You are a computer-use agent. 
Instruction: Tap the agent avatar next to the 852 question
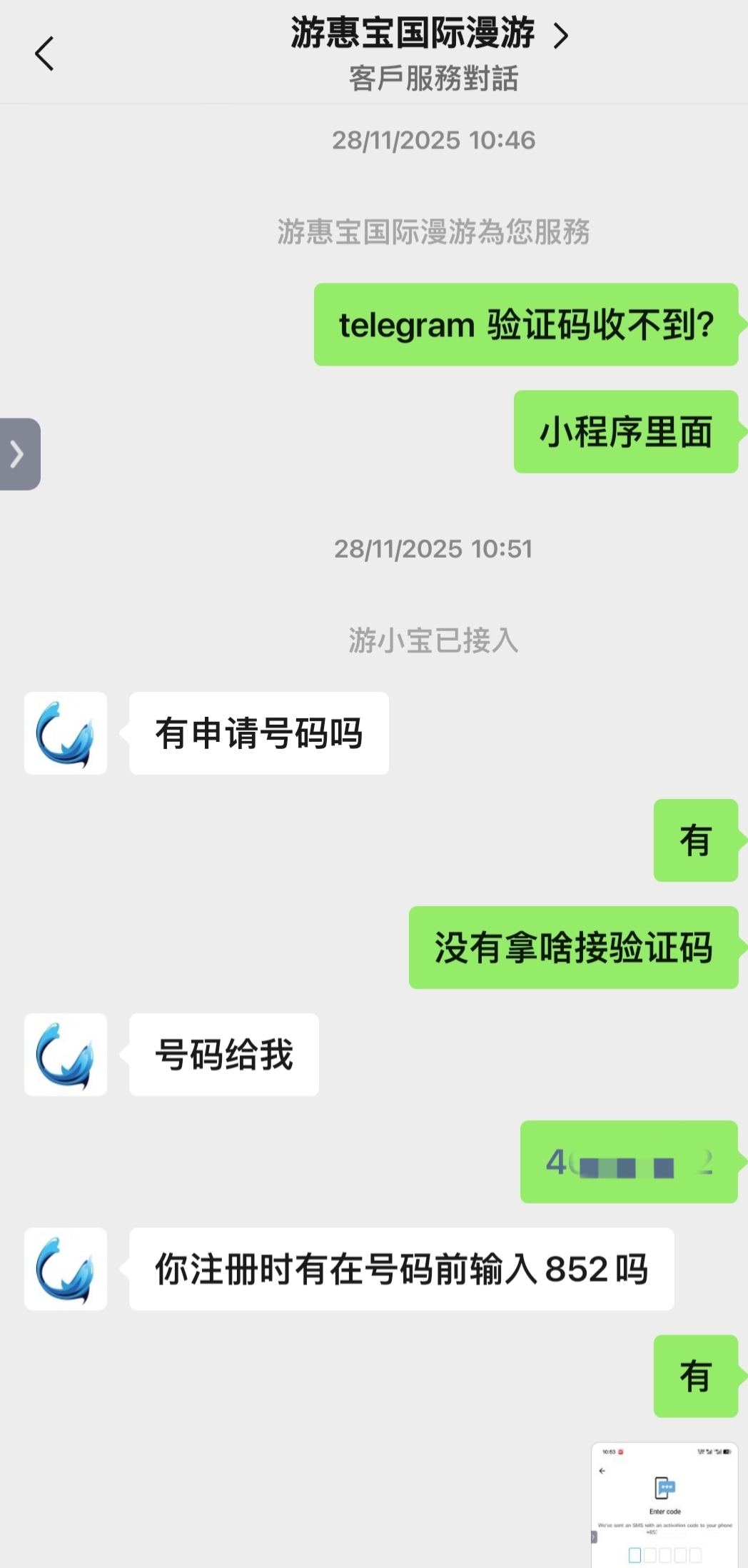pyautogui.click(x=65, y=1270)
